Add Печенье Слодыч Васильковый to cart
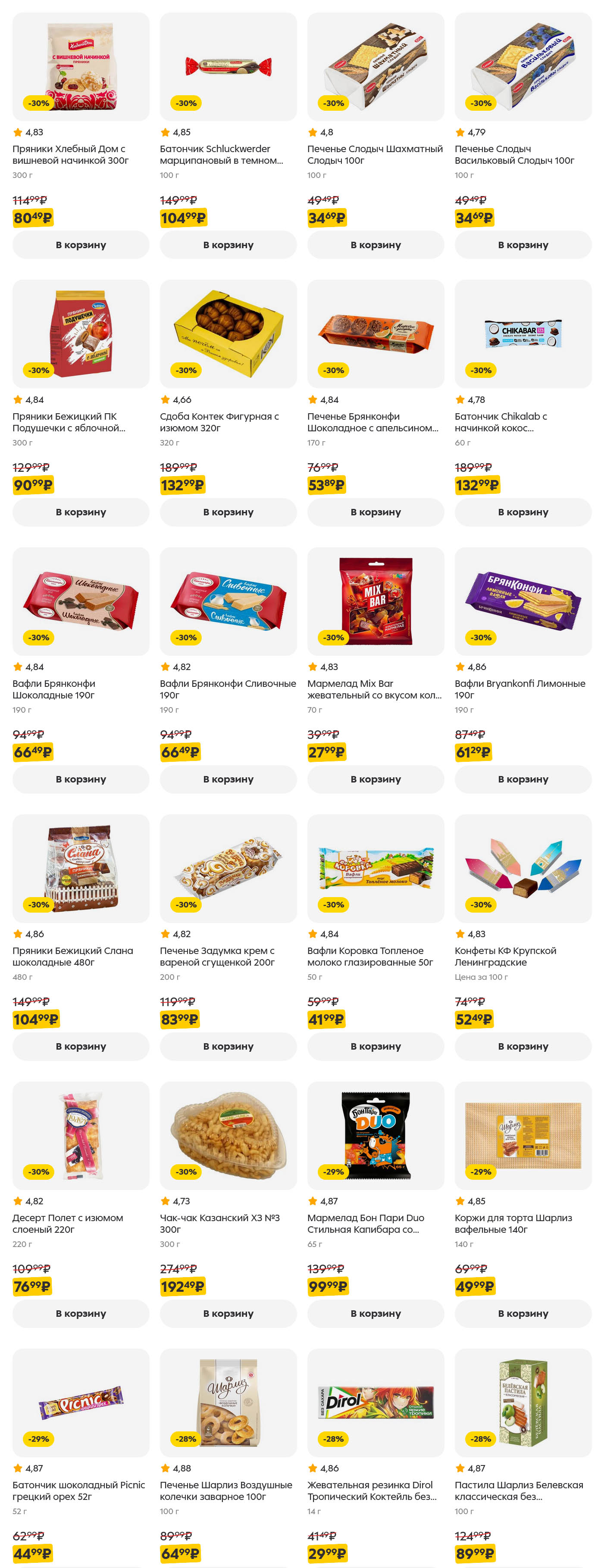Screen dimensions: 604x1568 523,245
